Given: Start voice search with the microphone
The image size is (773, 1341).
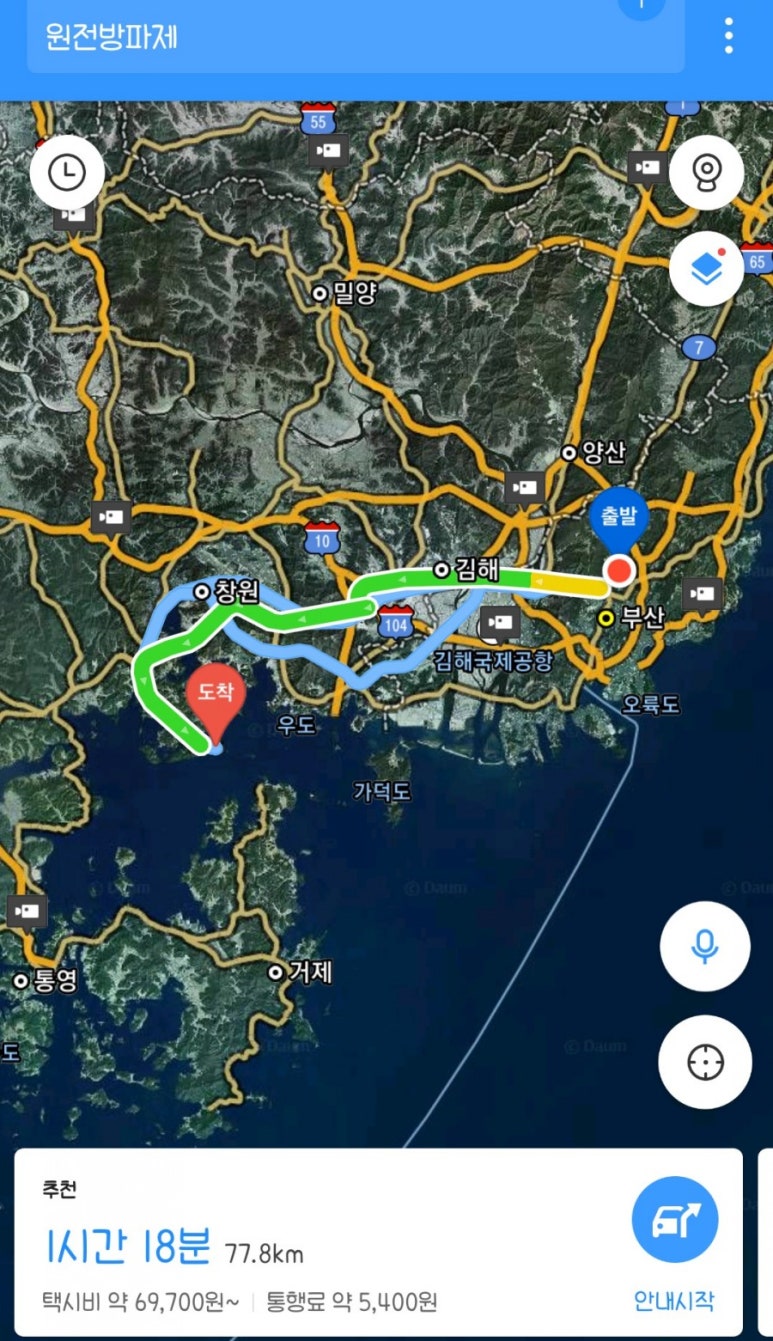Looking at the screenshot, I should click(705, 946).
